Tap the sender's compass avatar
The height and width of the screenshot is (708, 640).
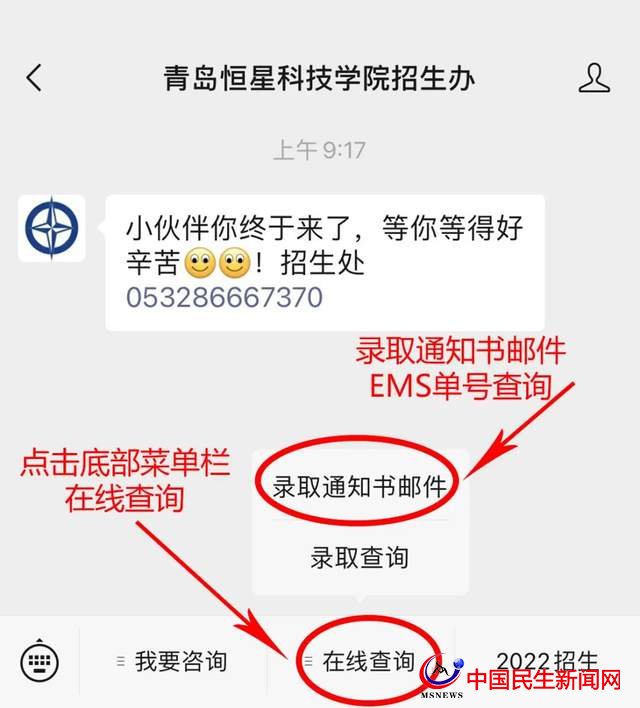point(52,228)
